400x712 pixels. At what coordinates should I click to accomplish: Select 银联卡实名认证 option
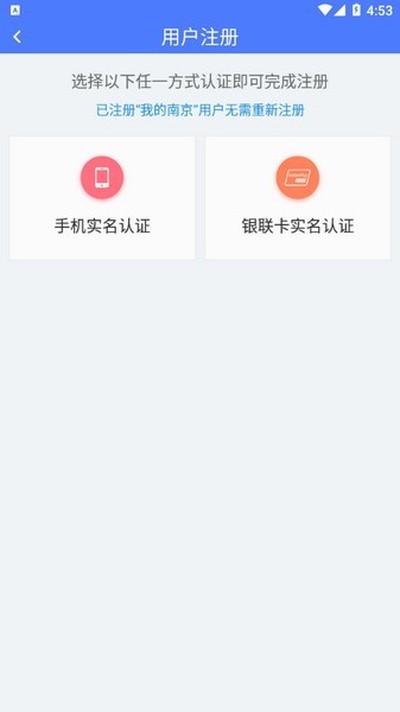click(298, 198)
